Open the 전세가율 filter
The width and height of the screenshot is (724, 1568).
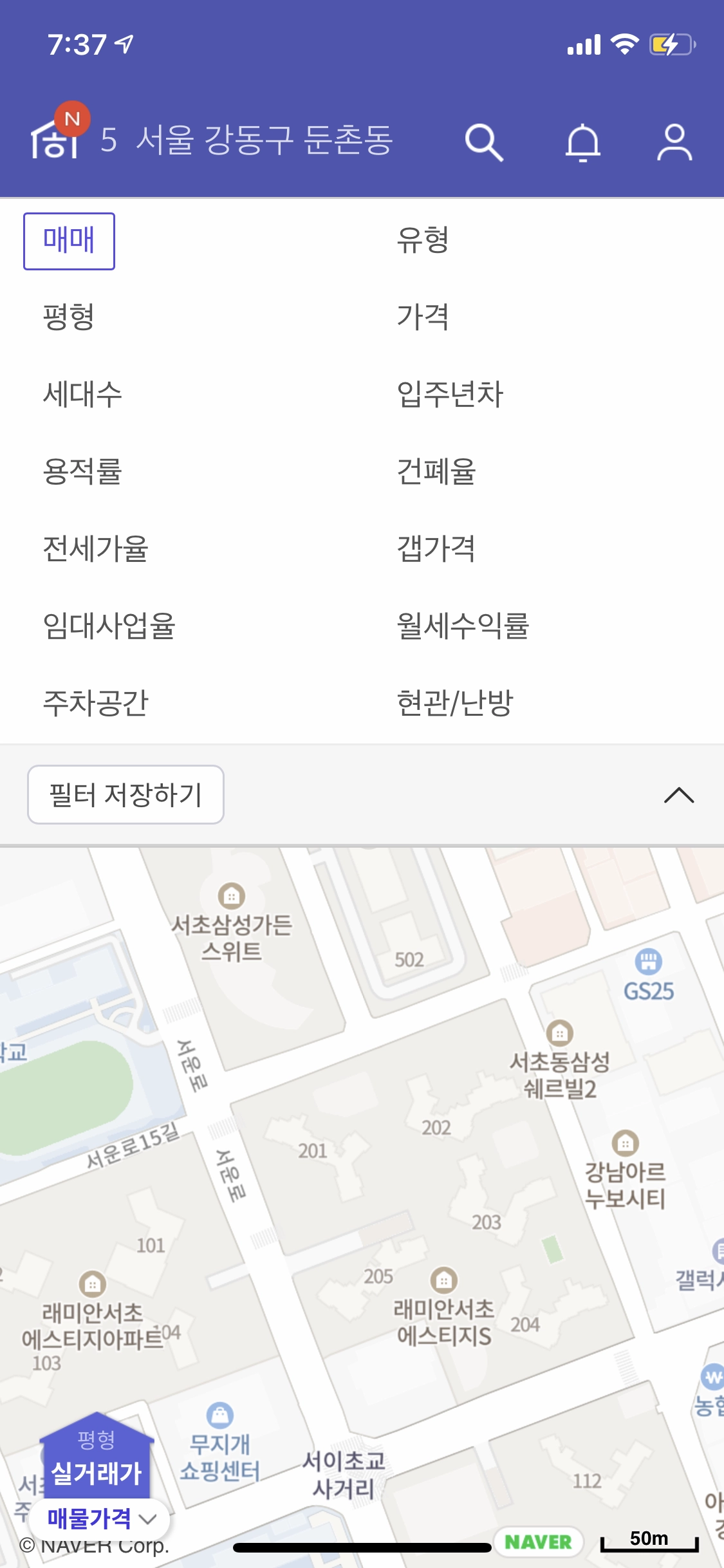(96, 549)
